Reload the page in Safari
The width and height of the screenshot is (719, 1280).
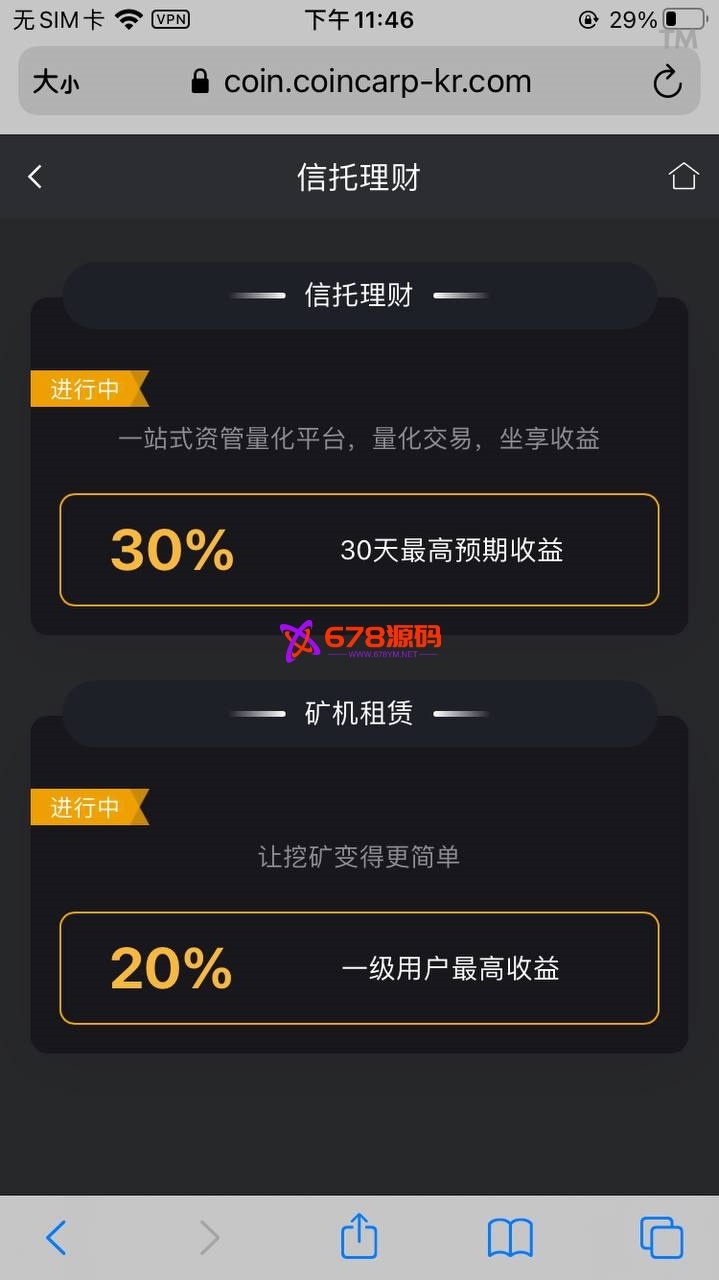667,82
